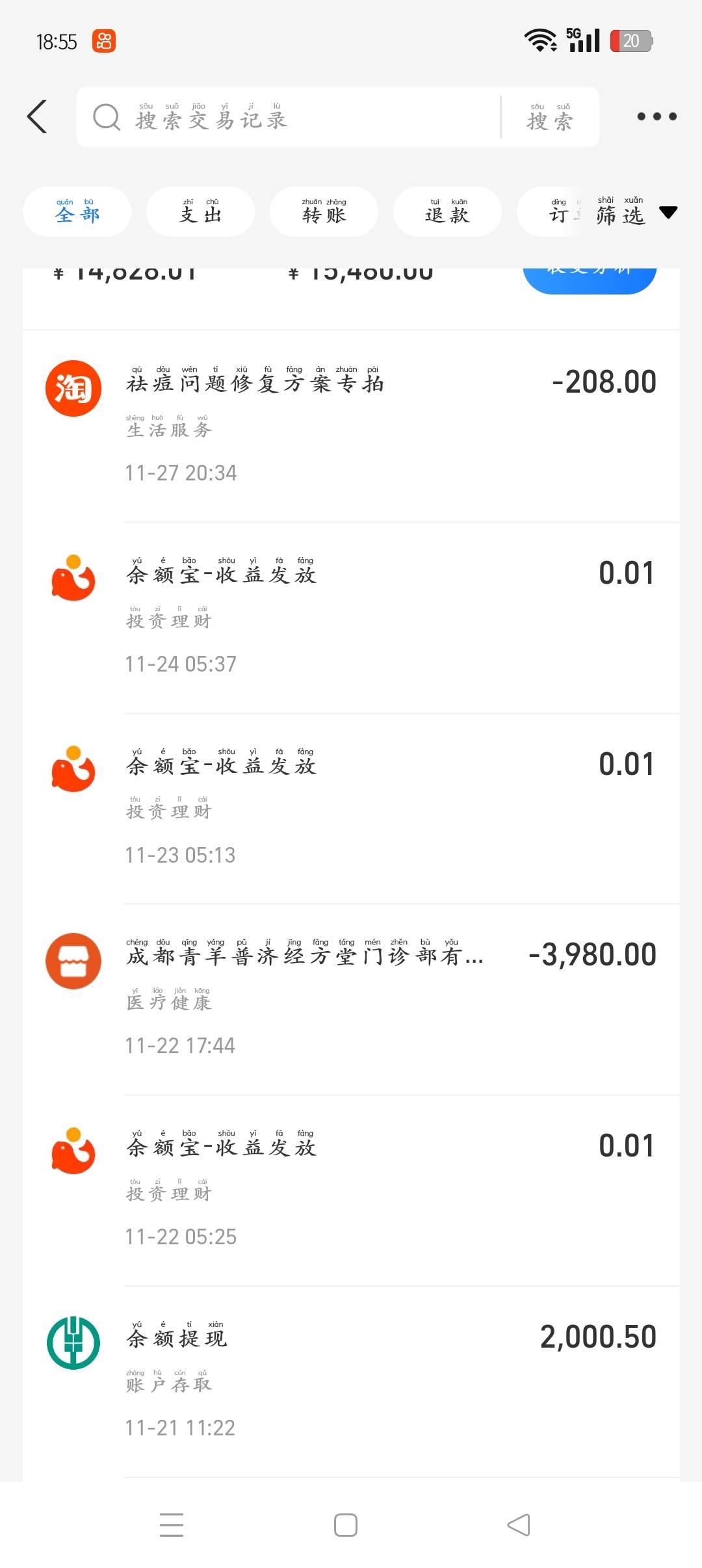Show only 退款 transactions
This screenshot has height=1568, width=702.
coord(447,212)
